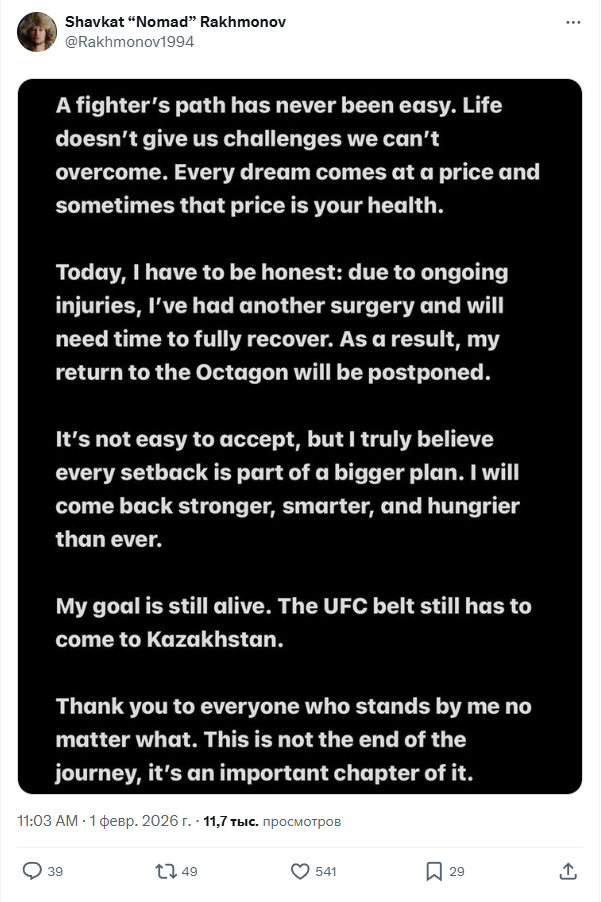Share the post
The image size is (601, 902).
pos(567,871)
